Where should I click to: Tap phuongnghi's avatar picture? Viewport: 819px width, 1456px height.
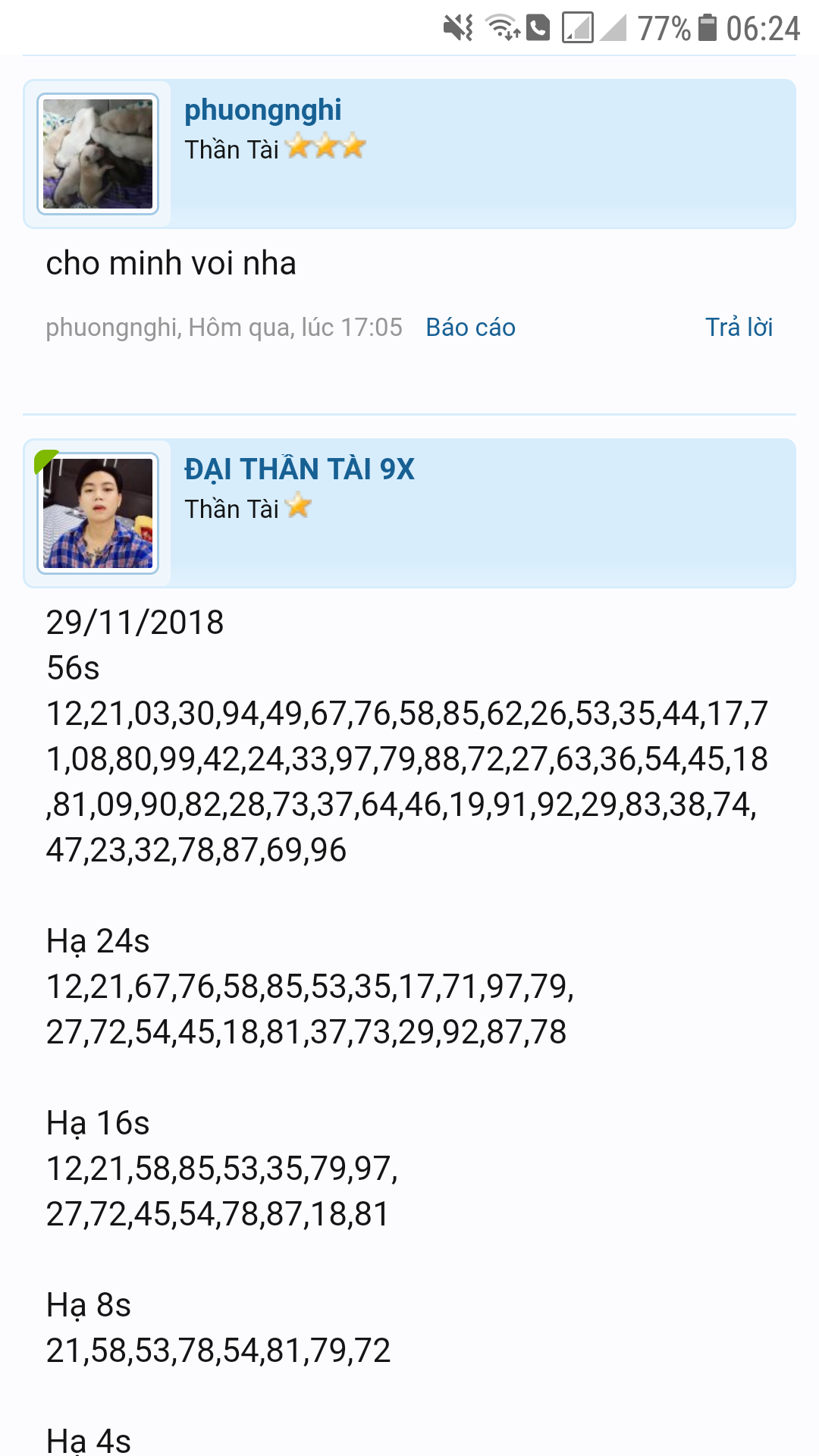(x=98, y=154)
